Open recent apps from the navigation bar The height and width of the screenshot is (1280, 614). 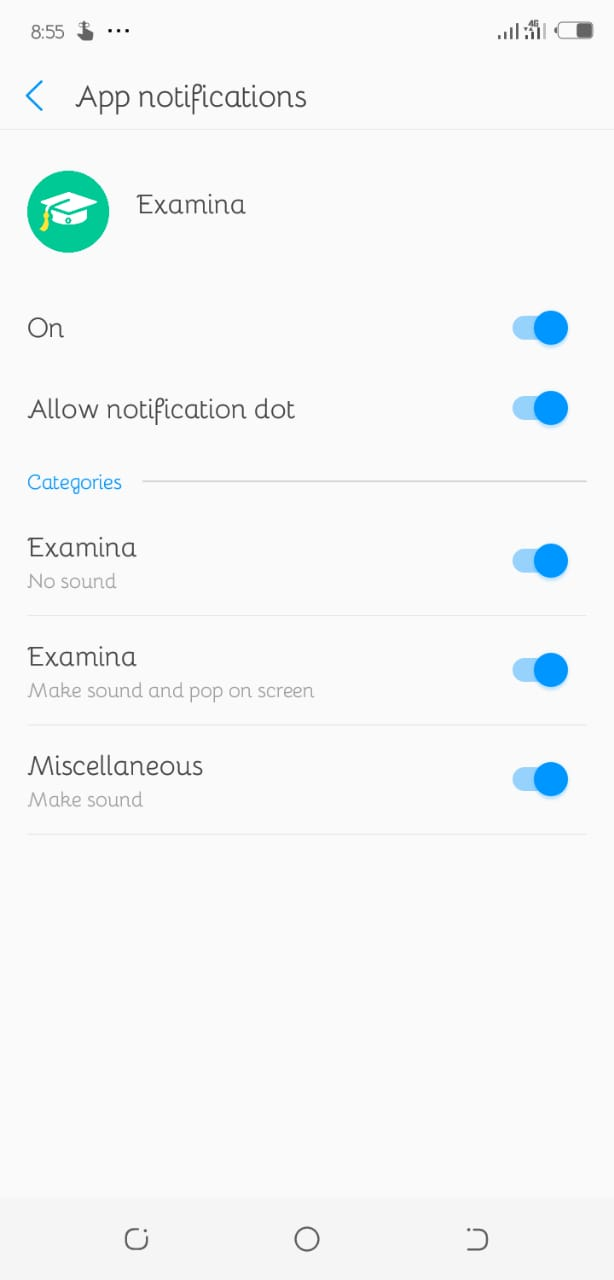(136, 1240)
